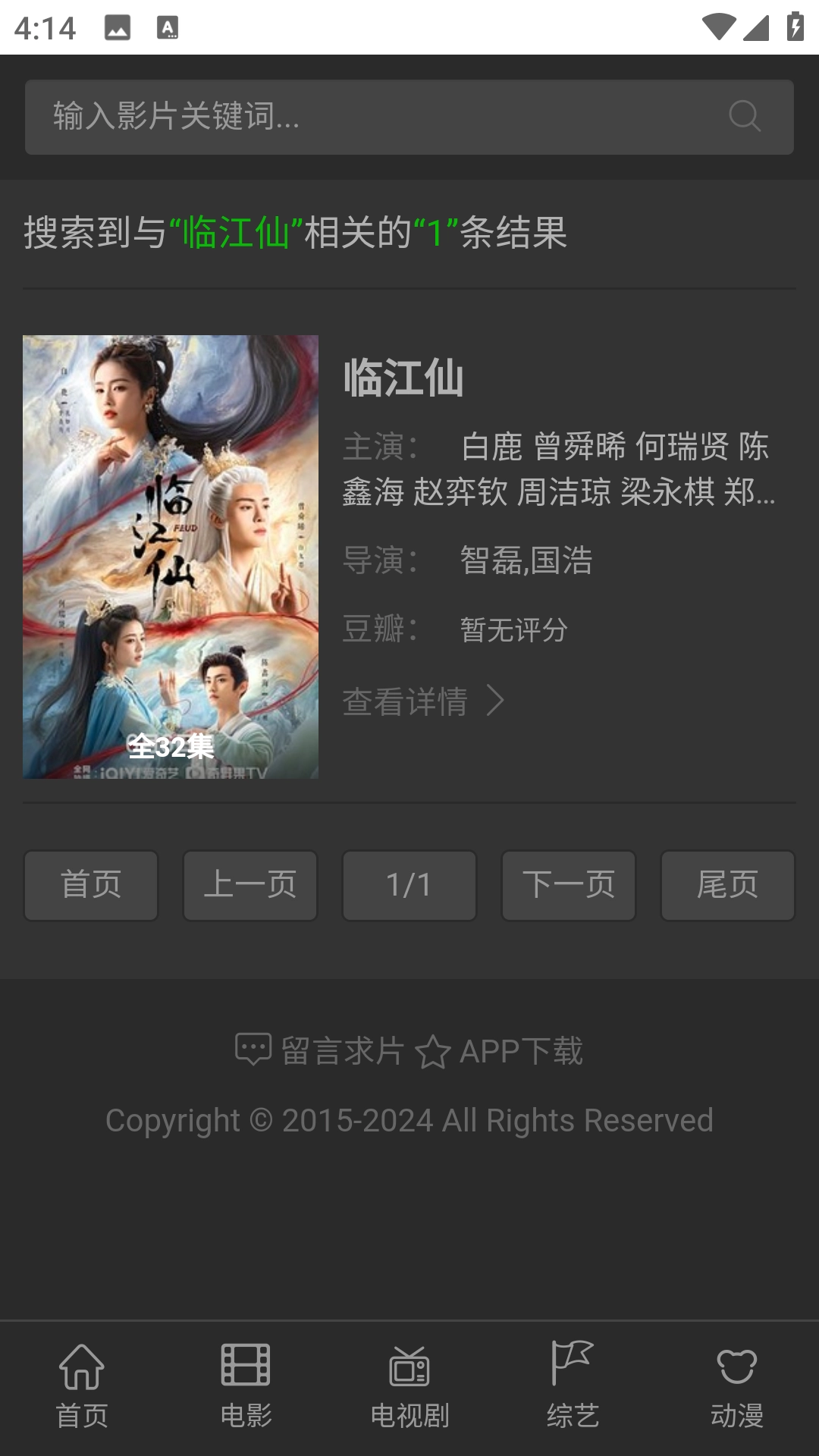Image resolution: width=819 pixels, height=1456 pixels.
Task: Switch to the 综艺 tab
Action: tap(573, 1385)
